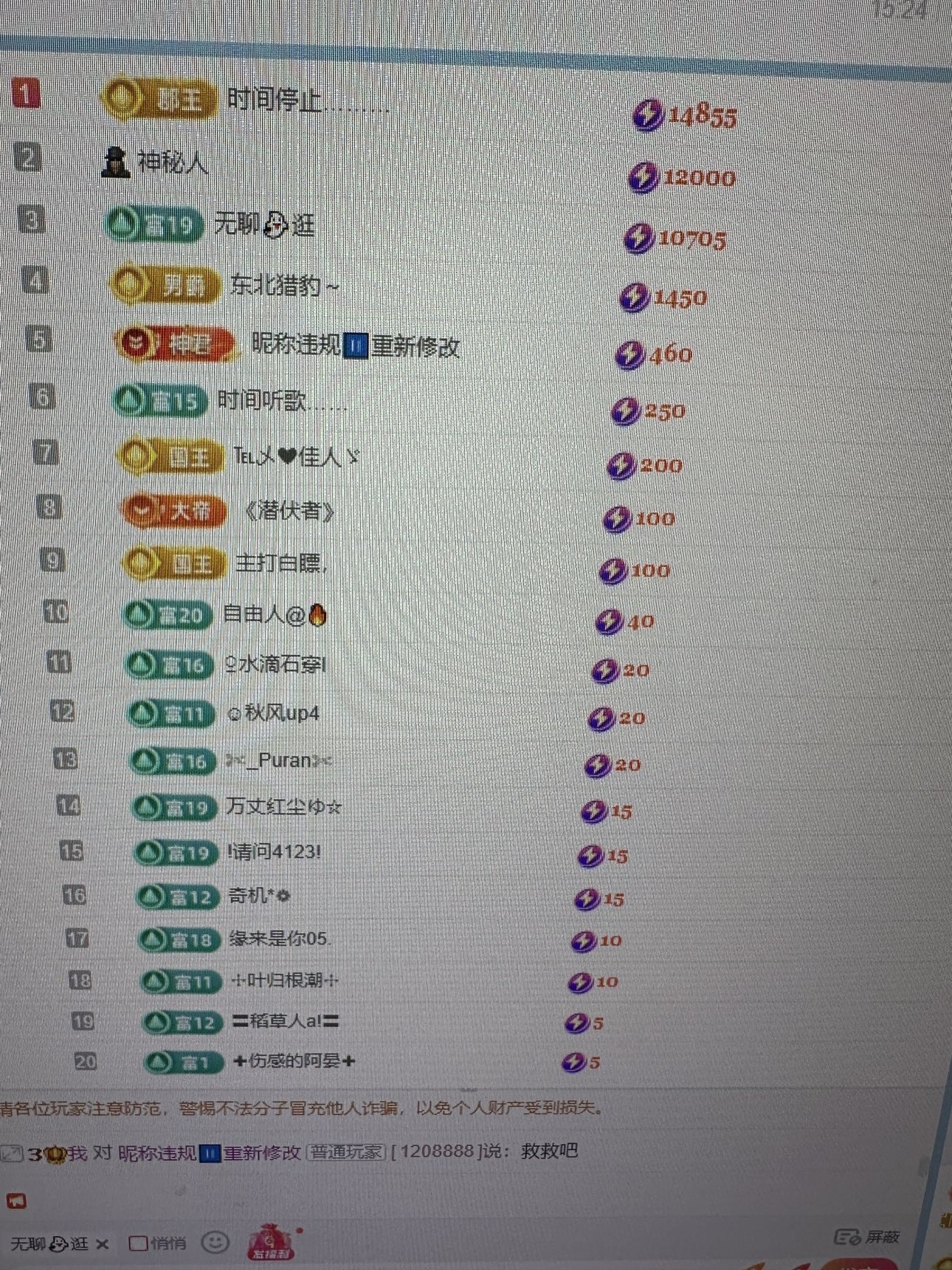Select player 东北猎豹~ in the list
This screenshot has height=1270, width=952.
(284, 285)
